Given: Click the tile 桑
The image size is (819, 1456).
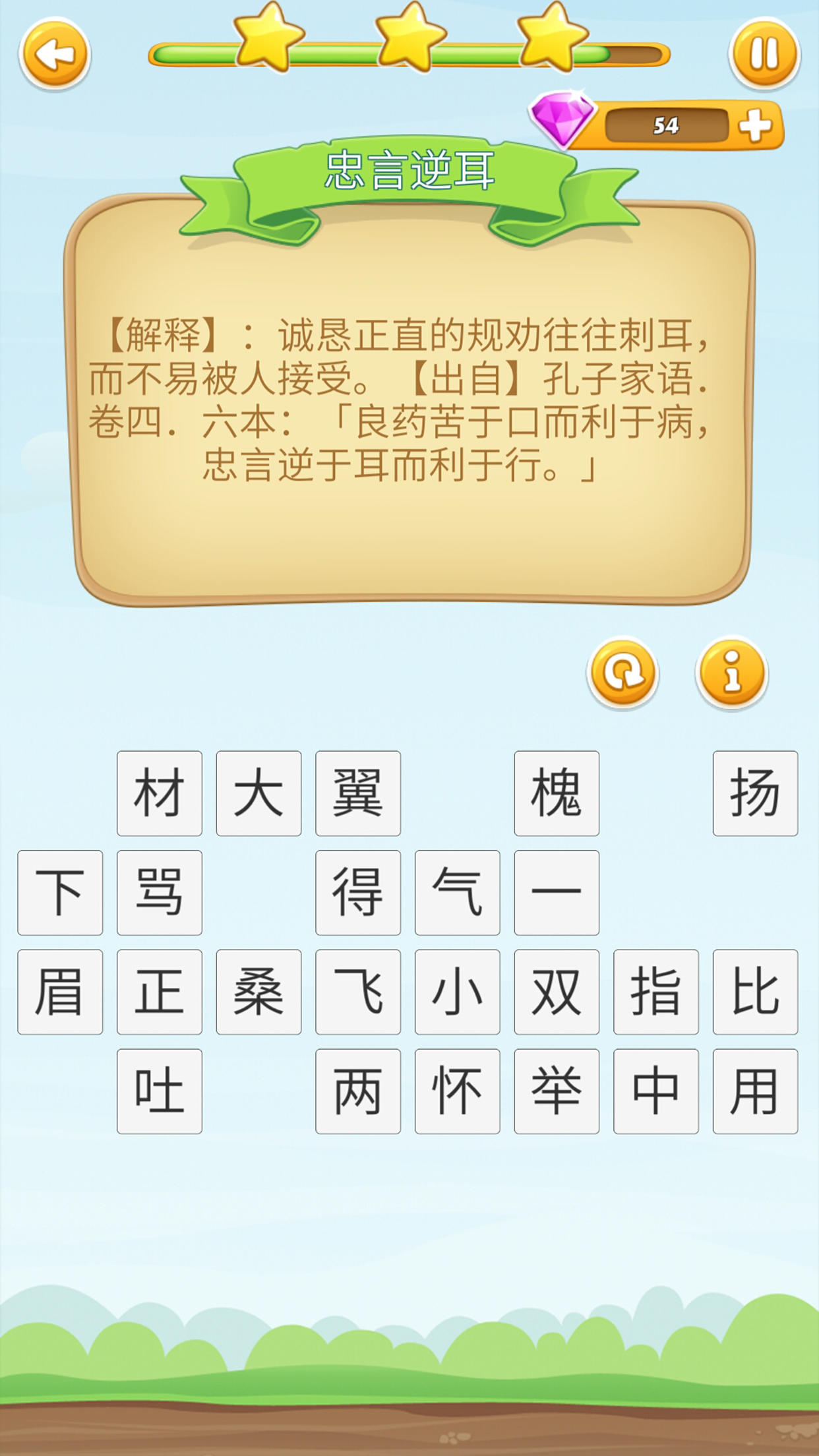Looking at the screenshot, I should tap(258, 992).
